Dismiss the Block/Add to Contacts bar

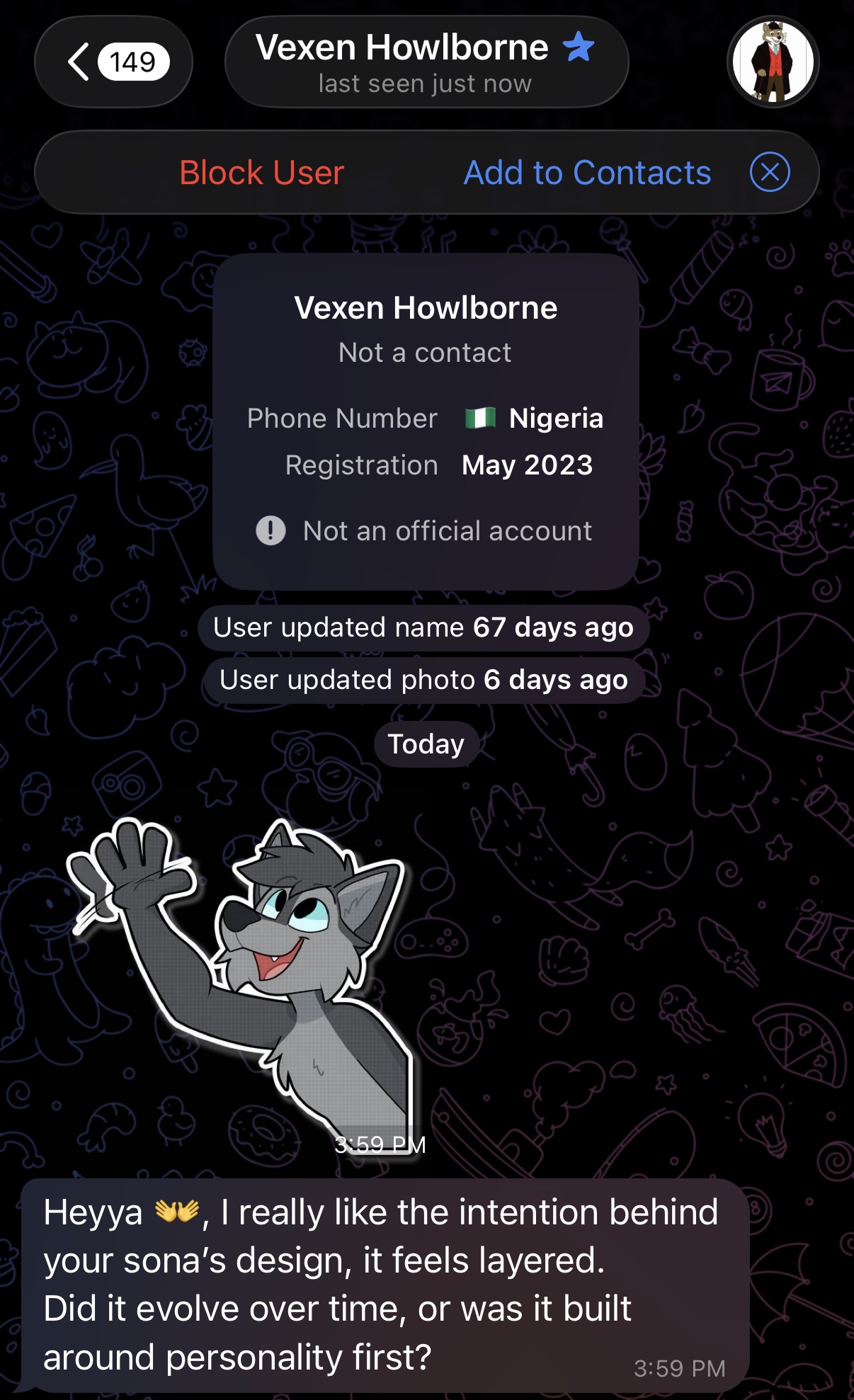tap(770, 172)
